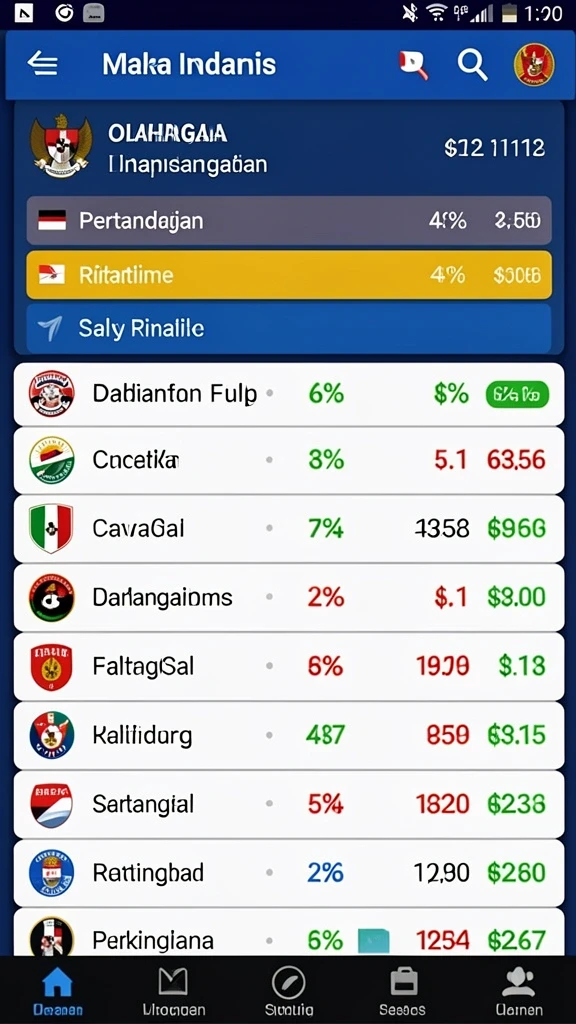This screenshot has height=1024, width=576.
Task: Switch to the briefcase tab
Action: click(x=403, y=990)
